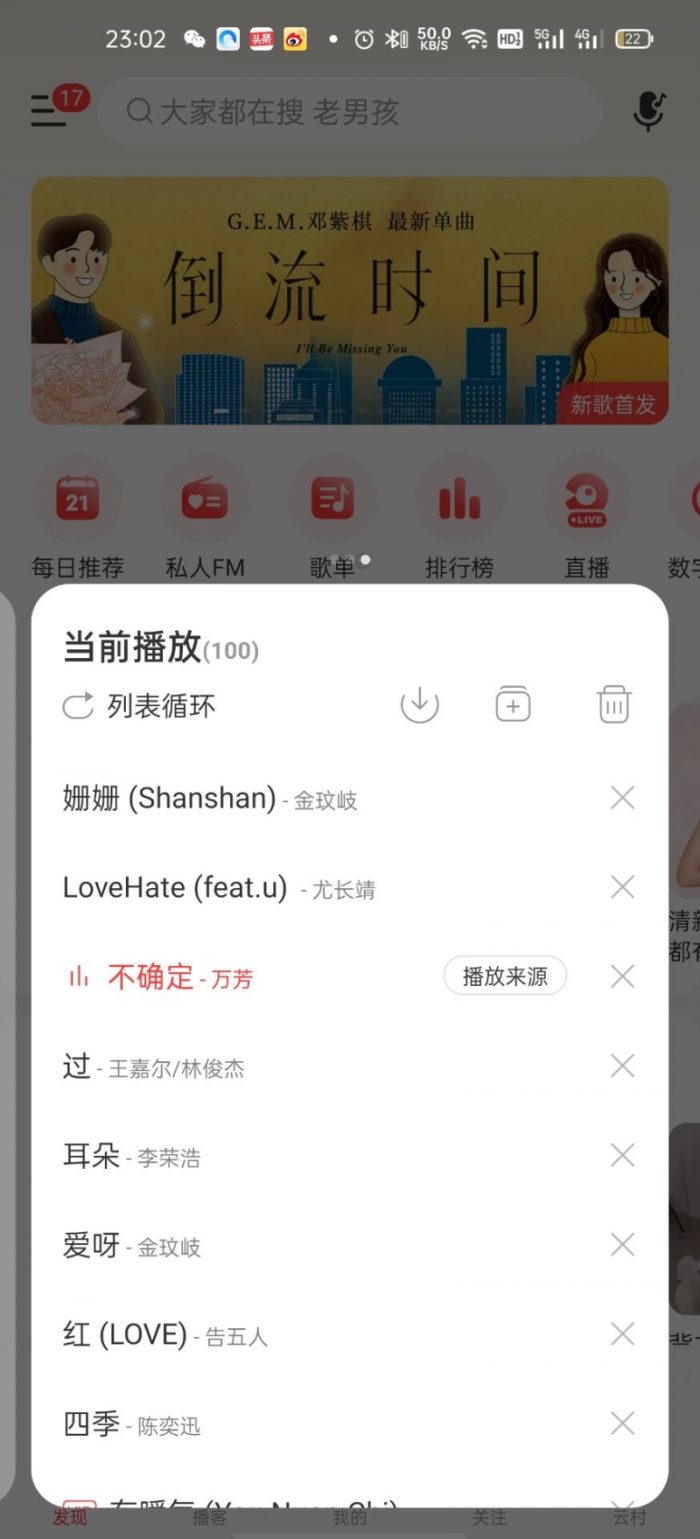
Task: Play 红 (LOVE) by 告五人
Action: coord(165,1335)
